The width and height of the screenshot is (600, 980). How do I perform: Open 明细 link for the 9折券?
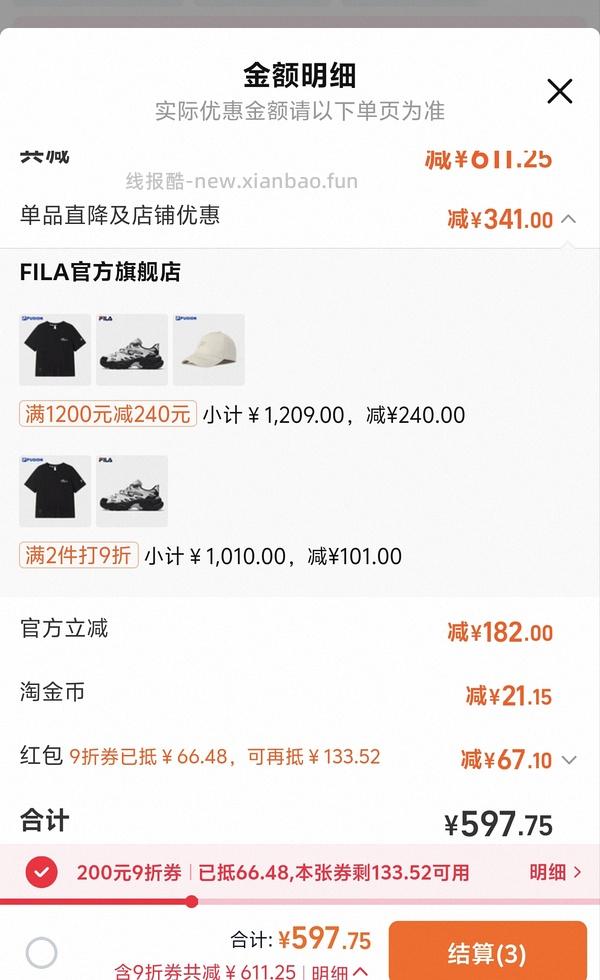click(555, 872)
